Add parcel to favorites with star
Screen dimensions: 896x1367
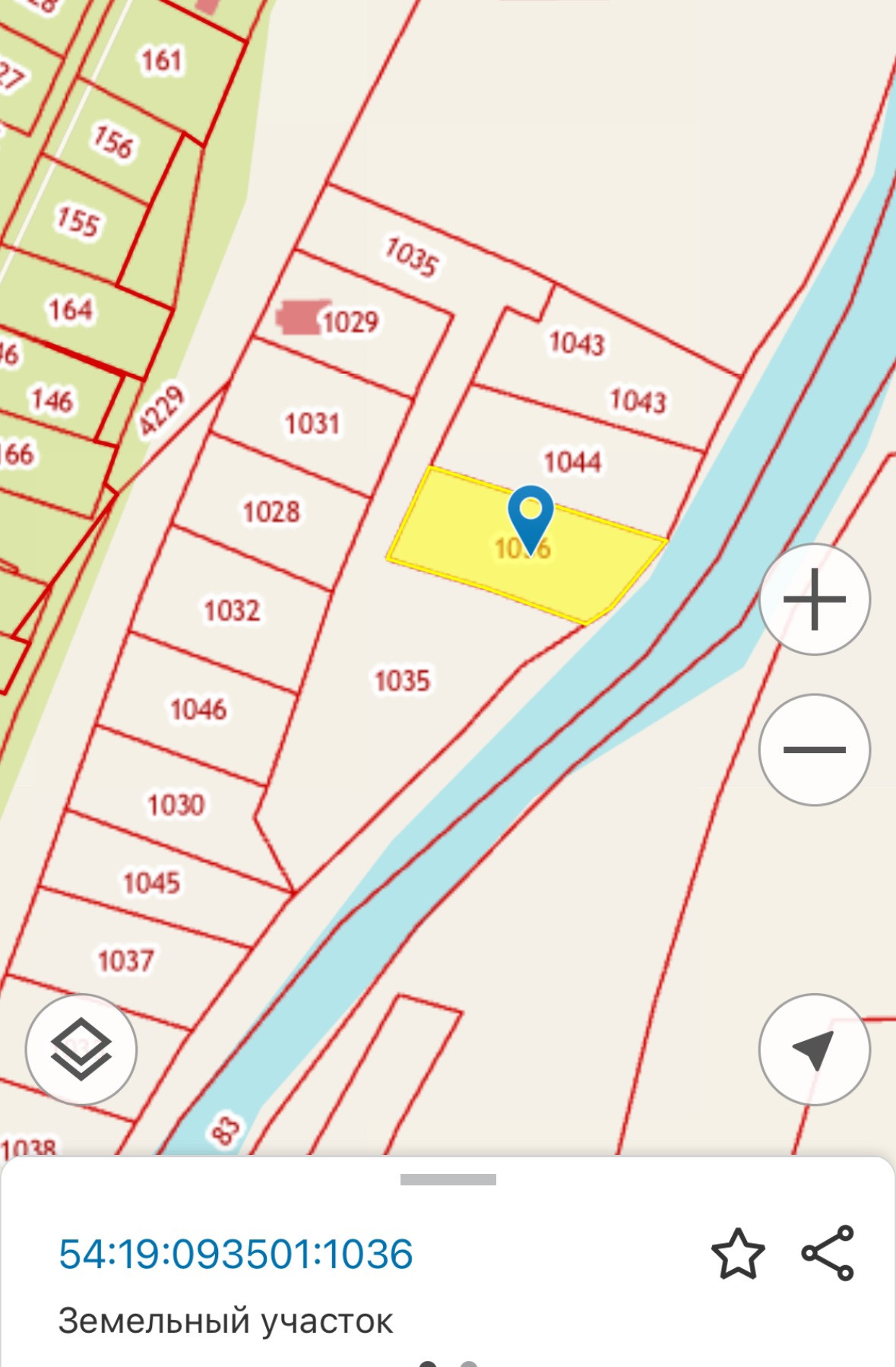[x=738, y=1254]
